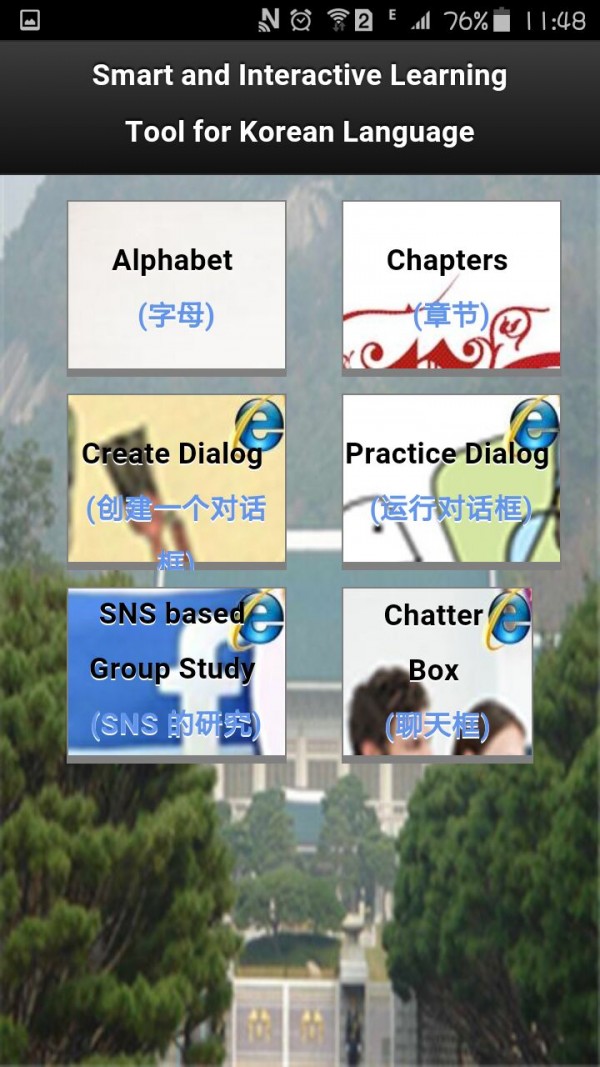Viewport: 600px width, 1067px height.
Task: Launch the Practice Dialog tile
Action: 451,478
